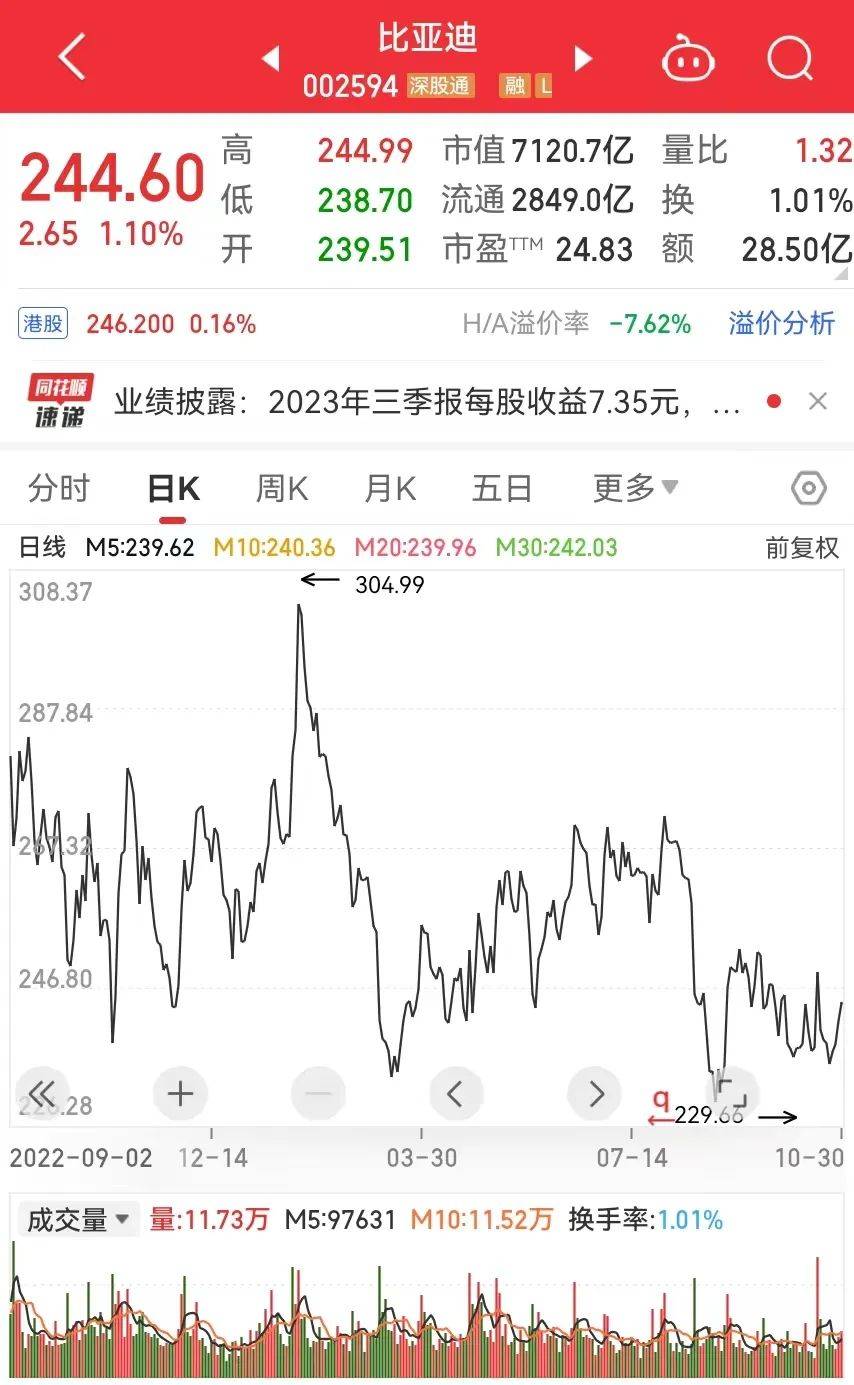Go back using the header arrow
This screenshot has height=1385, width=854.
coord(72,59)
